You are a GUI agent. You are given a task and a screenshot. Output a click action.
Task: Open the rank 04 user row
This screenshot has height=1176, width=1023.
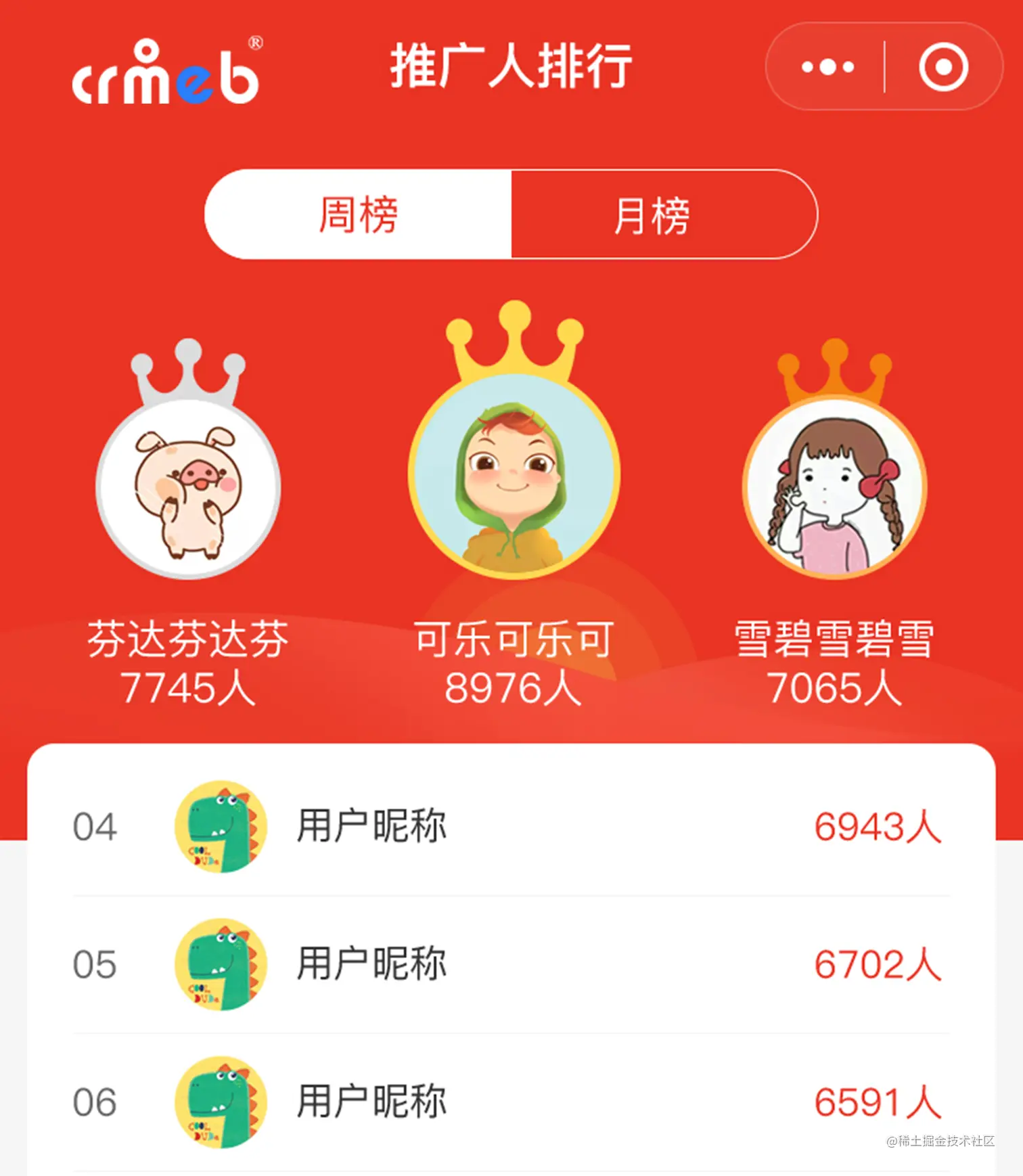coord(511,827)
